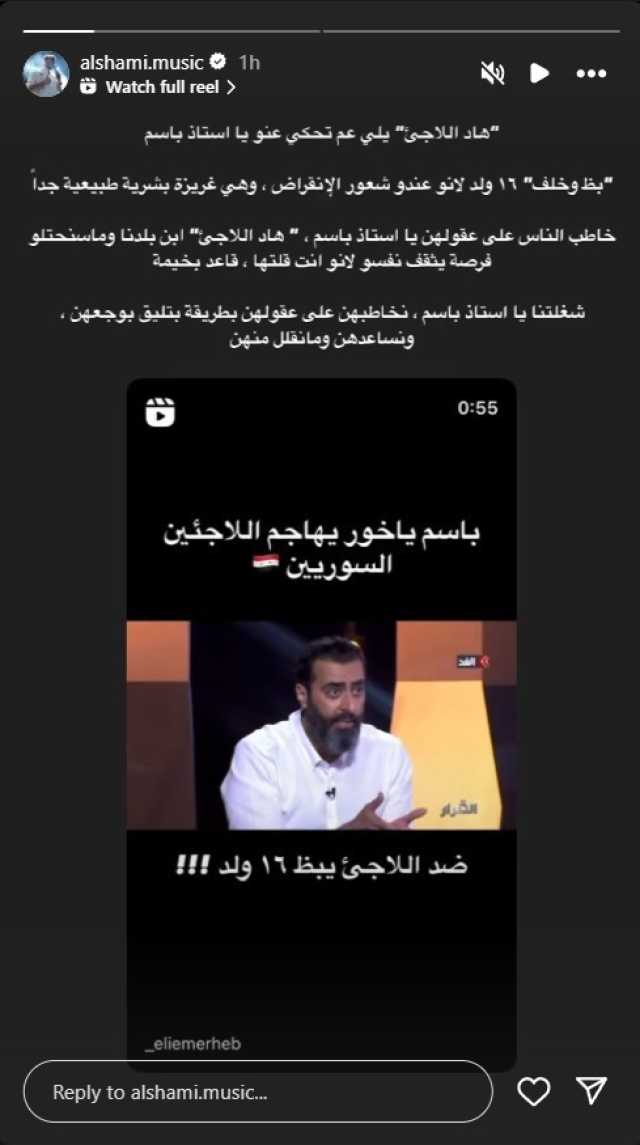This screenshot has height=1145, width=640.
Task: Unmute the story sound
Action: tap(493, 73)
